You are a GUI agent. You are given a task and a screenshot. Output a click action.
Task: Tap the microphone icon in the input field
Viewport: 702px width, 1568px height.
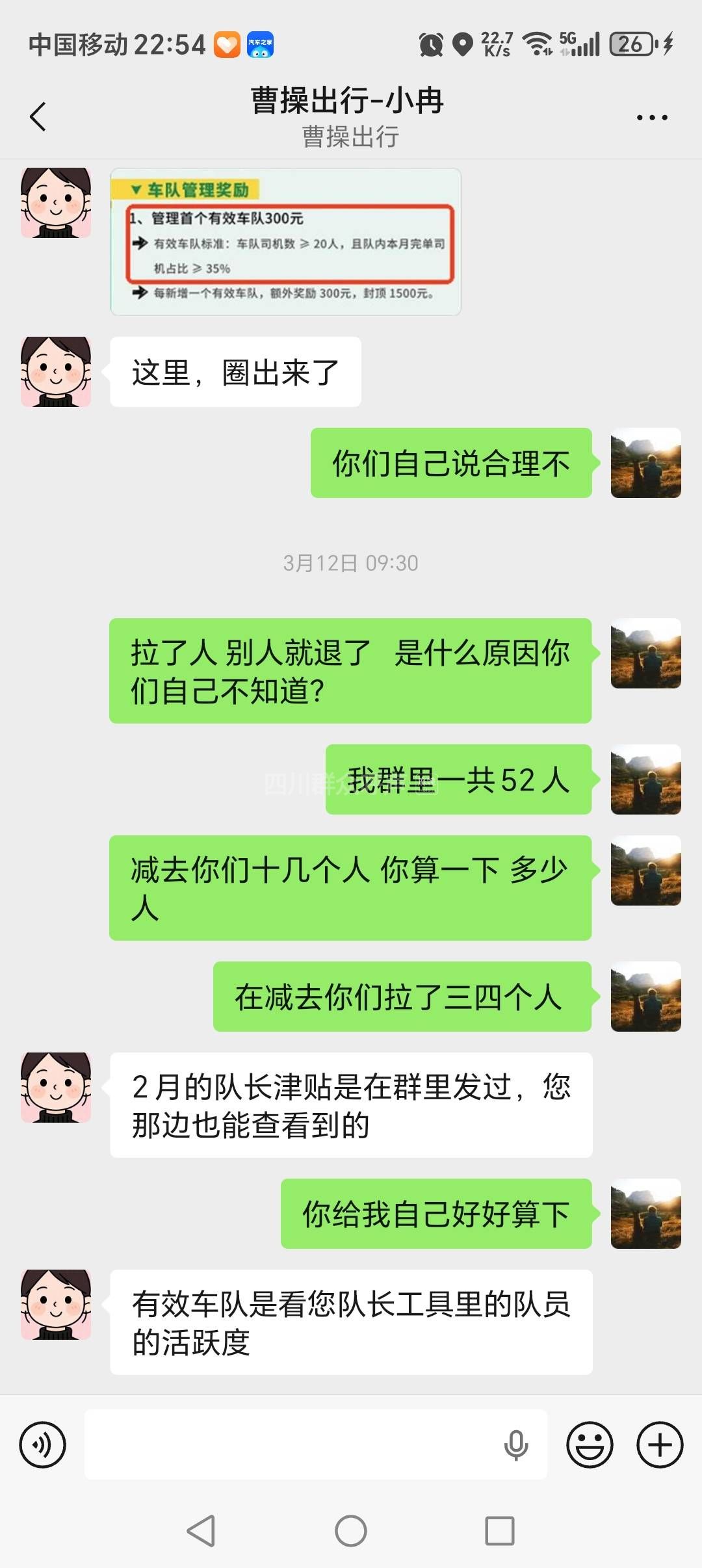(x=515, y=1445)
